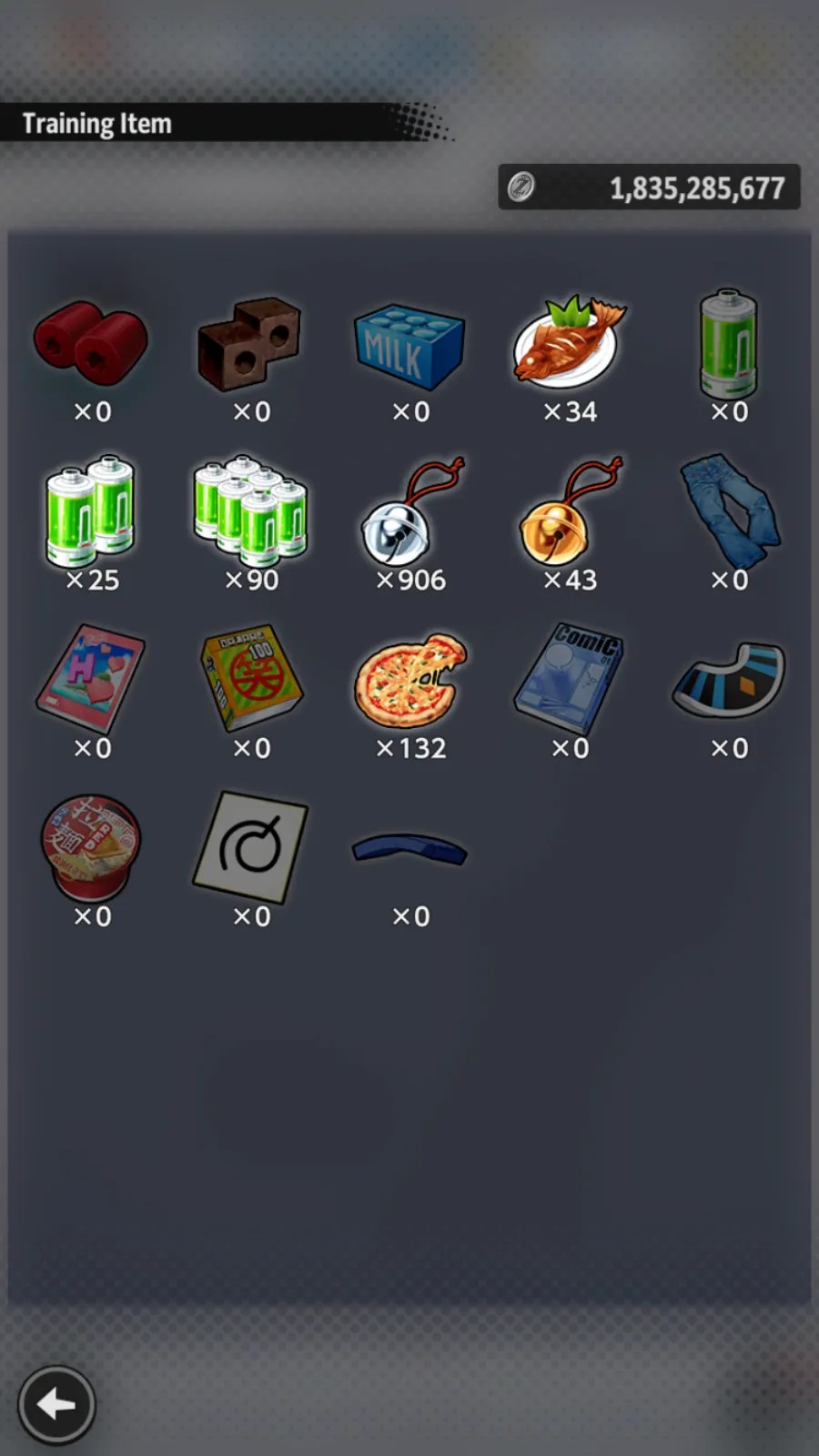The height and width of the screenshot is (1456, 819).
Task: Tap the gold bell item
Action: [571, 511]
